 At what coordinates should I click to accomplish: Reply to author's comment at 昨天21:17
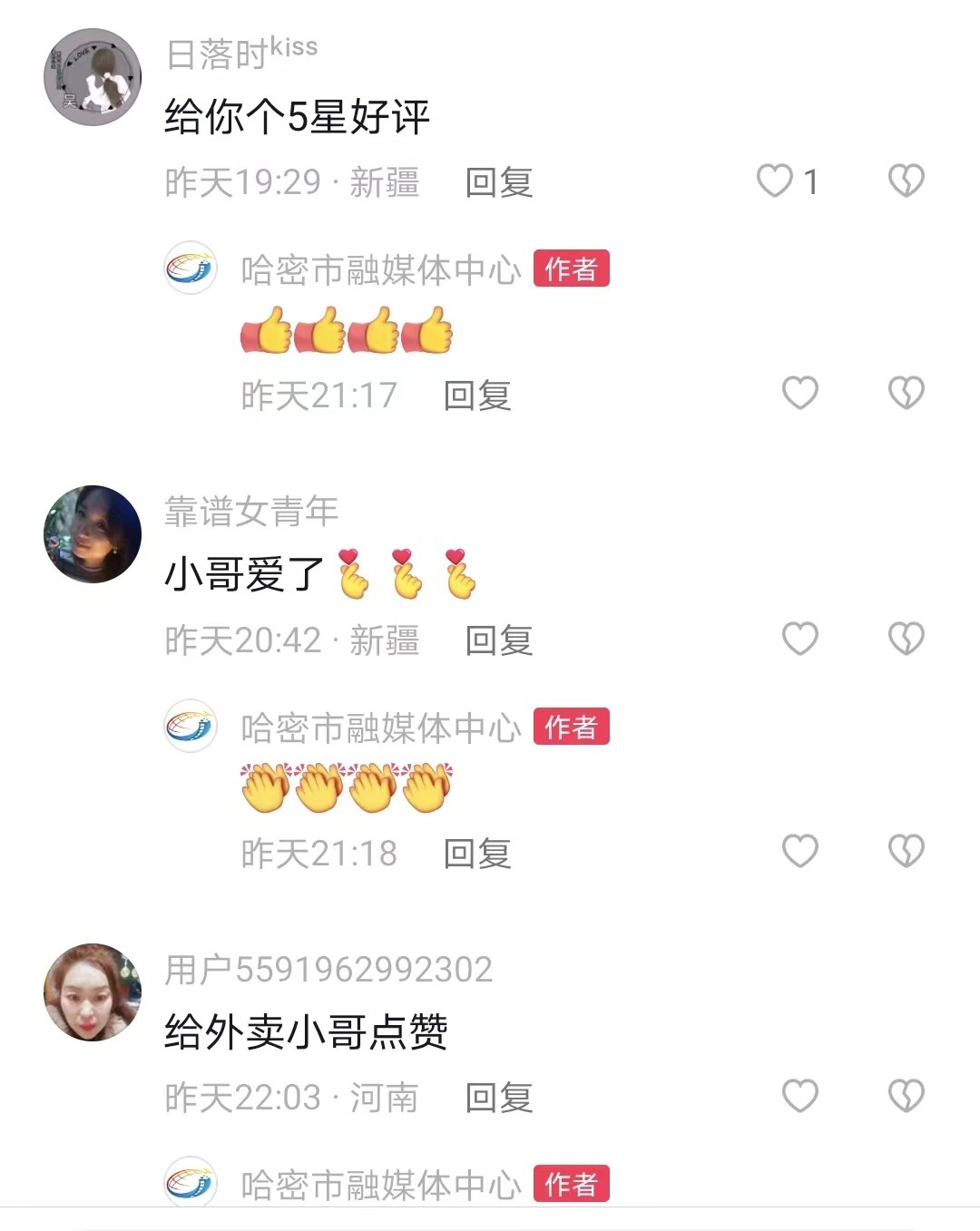477,396
